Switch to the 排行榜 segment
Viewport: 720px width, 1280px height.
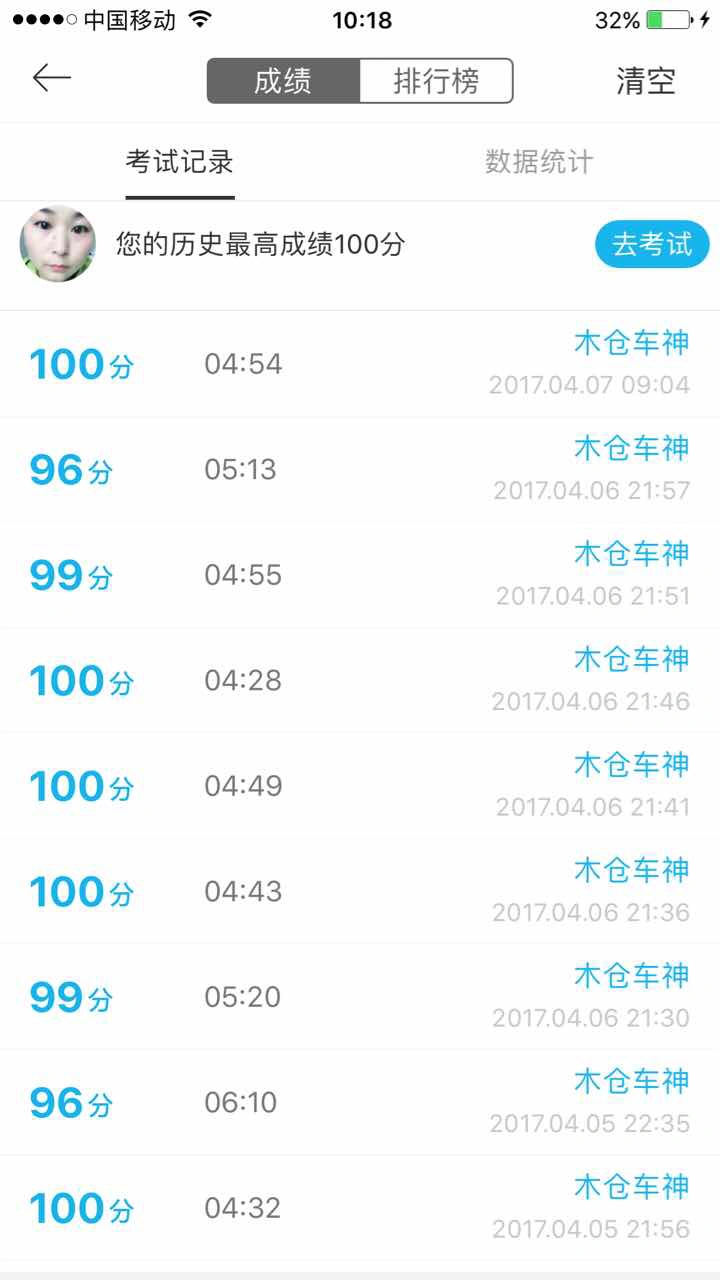(x=436, y=81)
